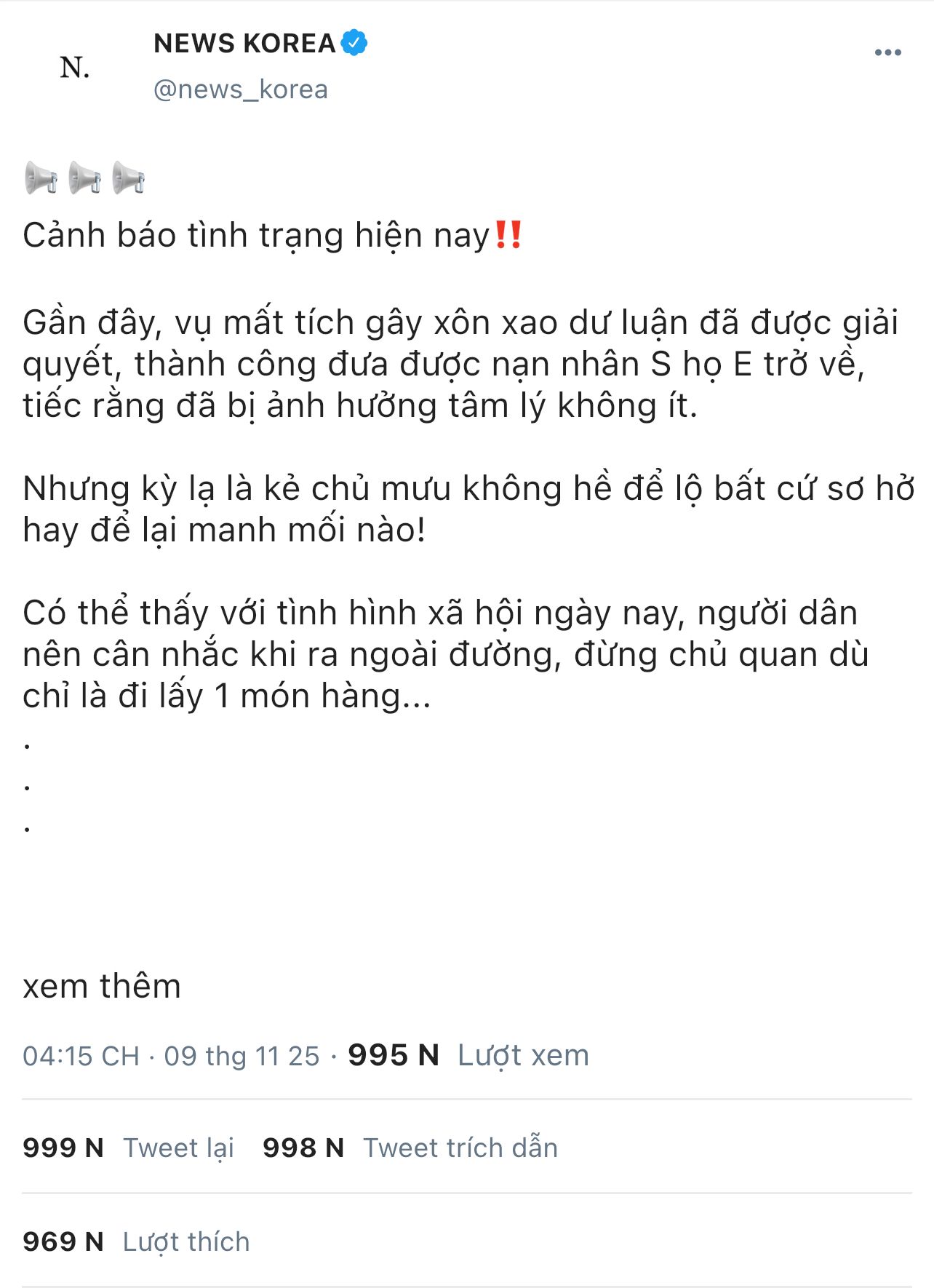
Task: Open the tweet's overflow menu
Action: point(887,52)
